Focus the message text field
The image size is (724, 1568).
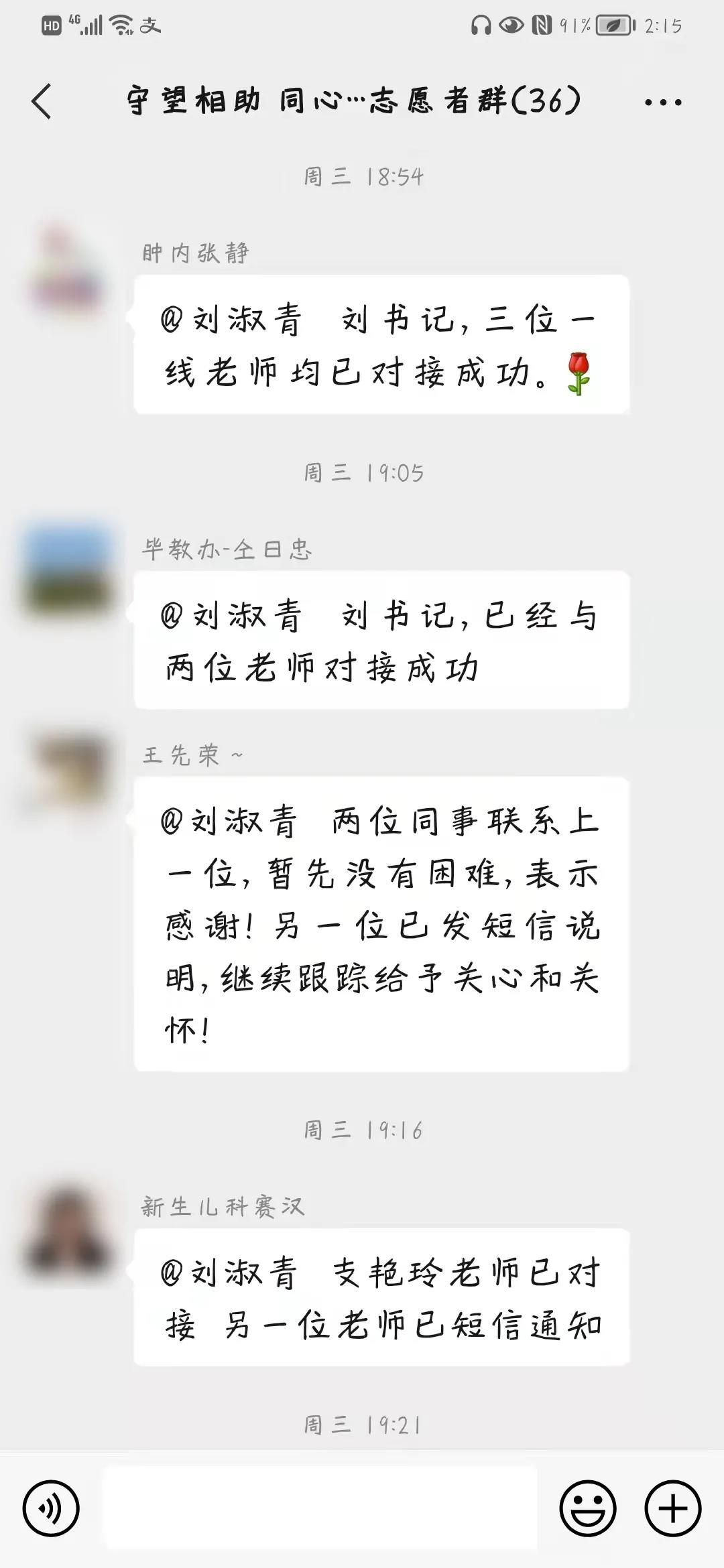pos(320,1508)
